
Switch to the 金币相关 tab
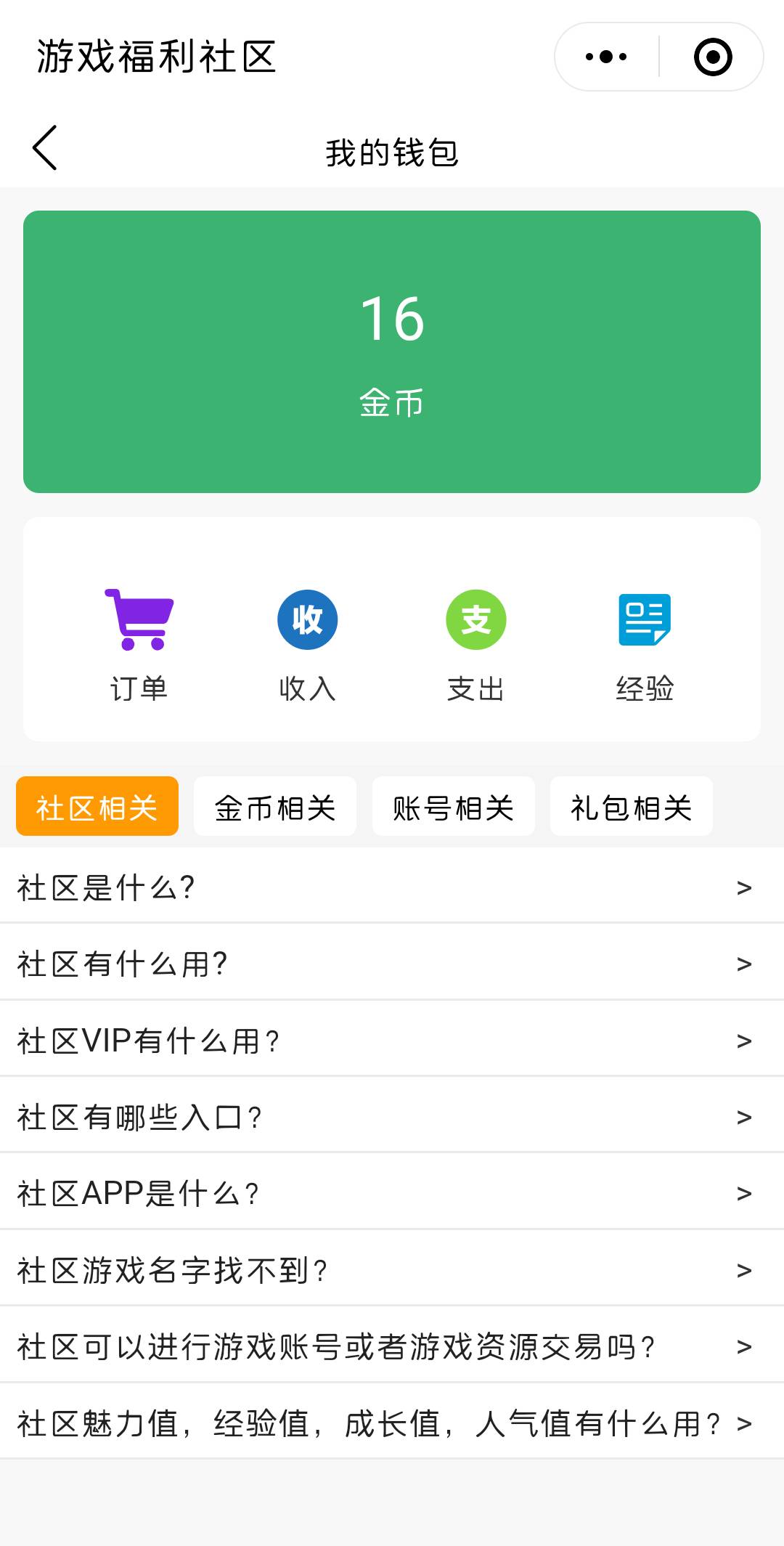(275, 807)
